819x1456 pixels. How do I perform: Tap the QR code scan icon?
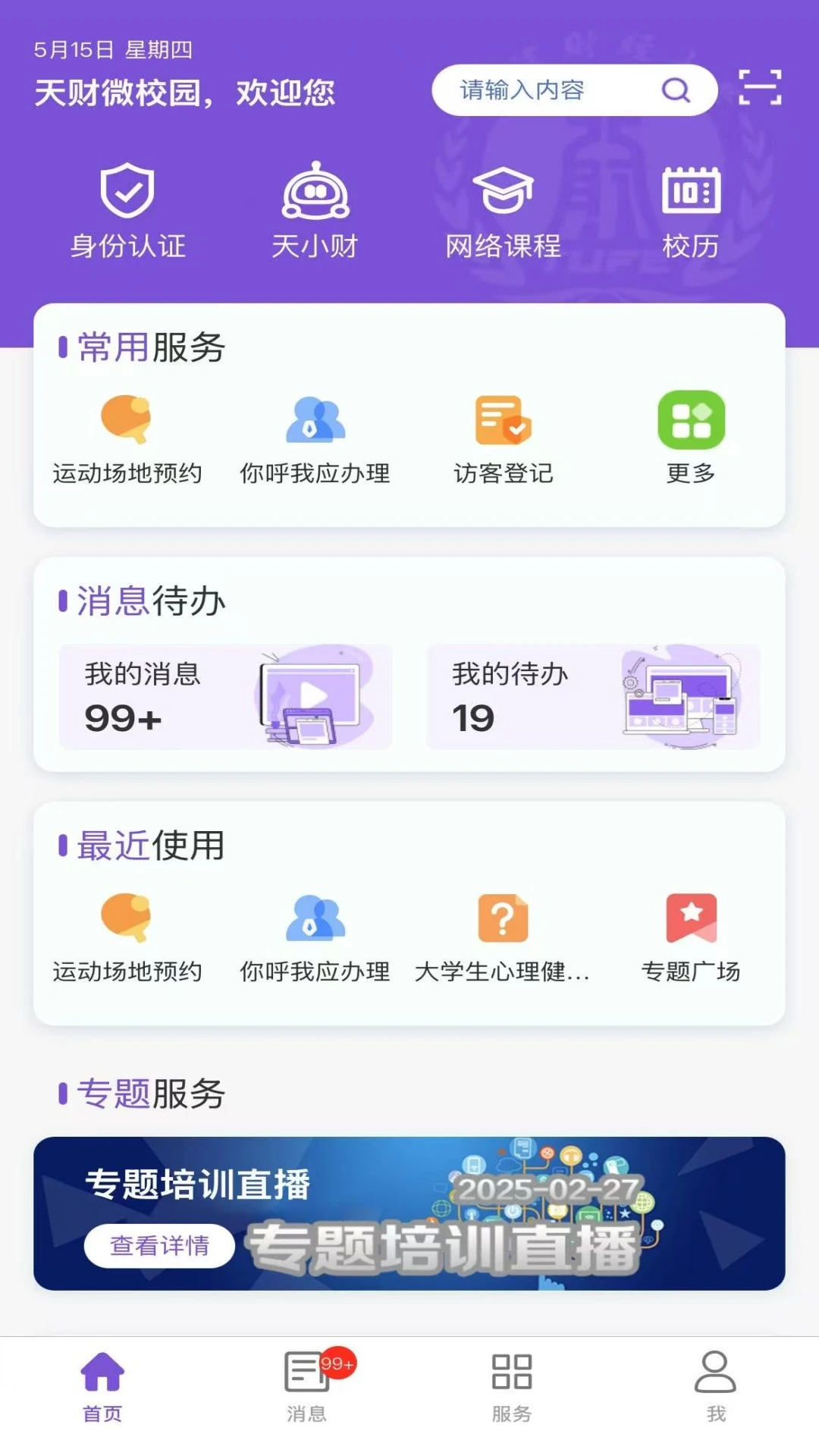pos(761,89)
